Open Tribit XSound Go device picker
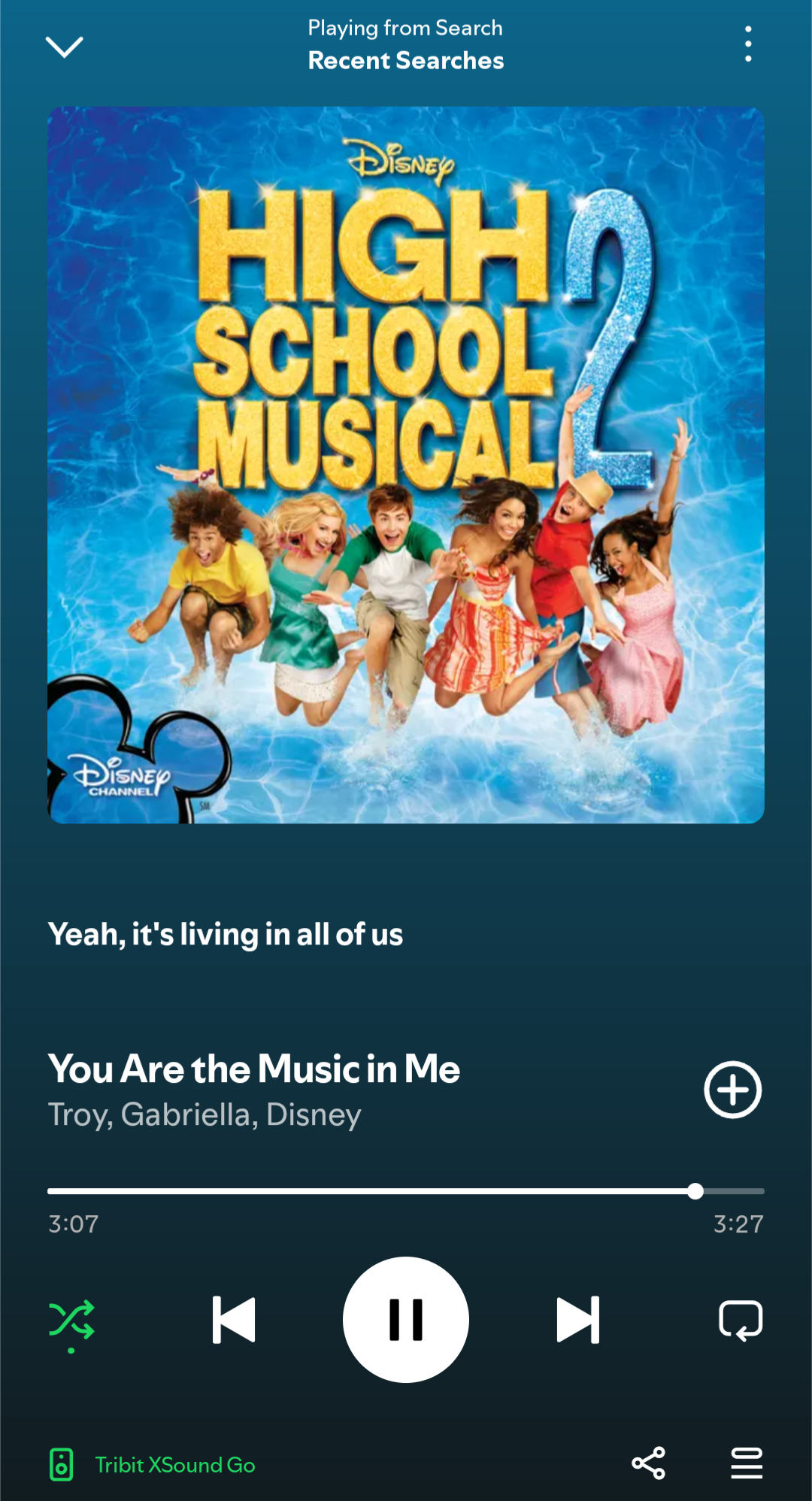The image size is (812, 1501). tap(152, 1465)
